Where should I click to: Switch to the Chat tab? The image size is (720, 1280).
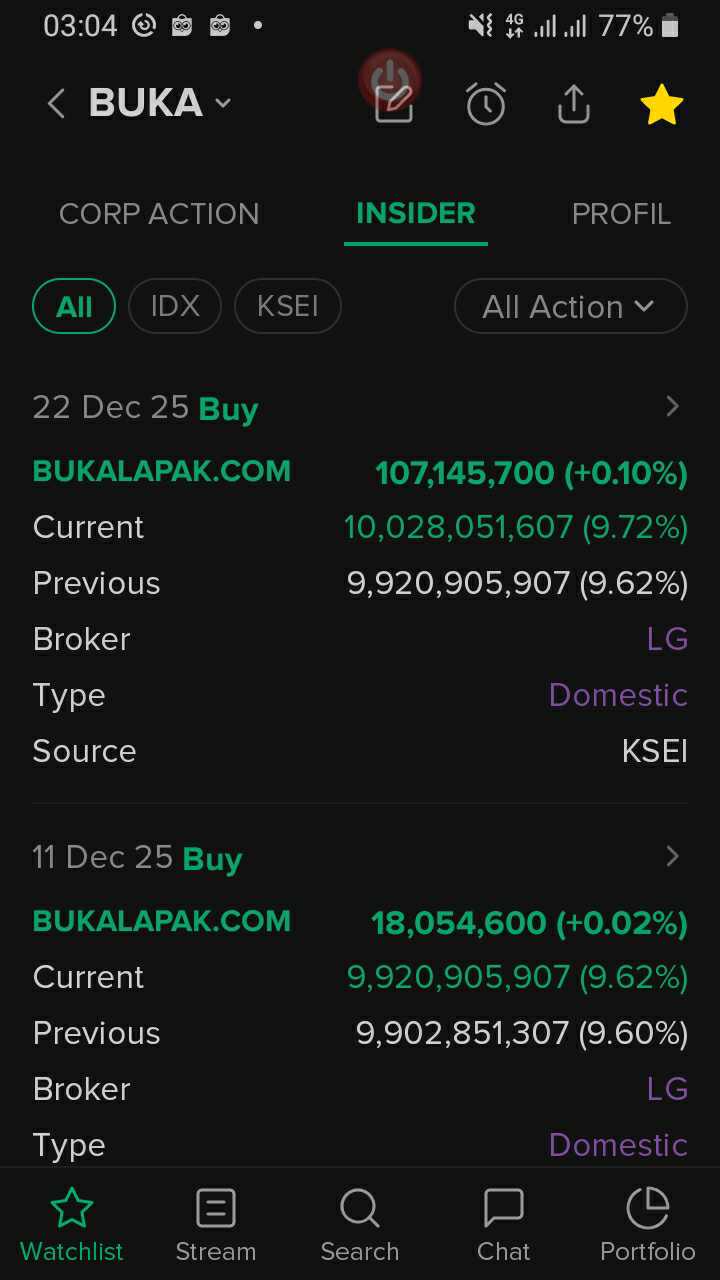(x=504, y=1225)
